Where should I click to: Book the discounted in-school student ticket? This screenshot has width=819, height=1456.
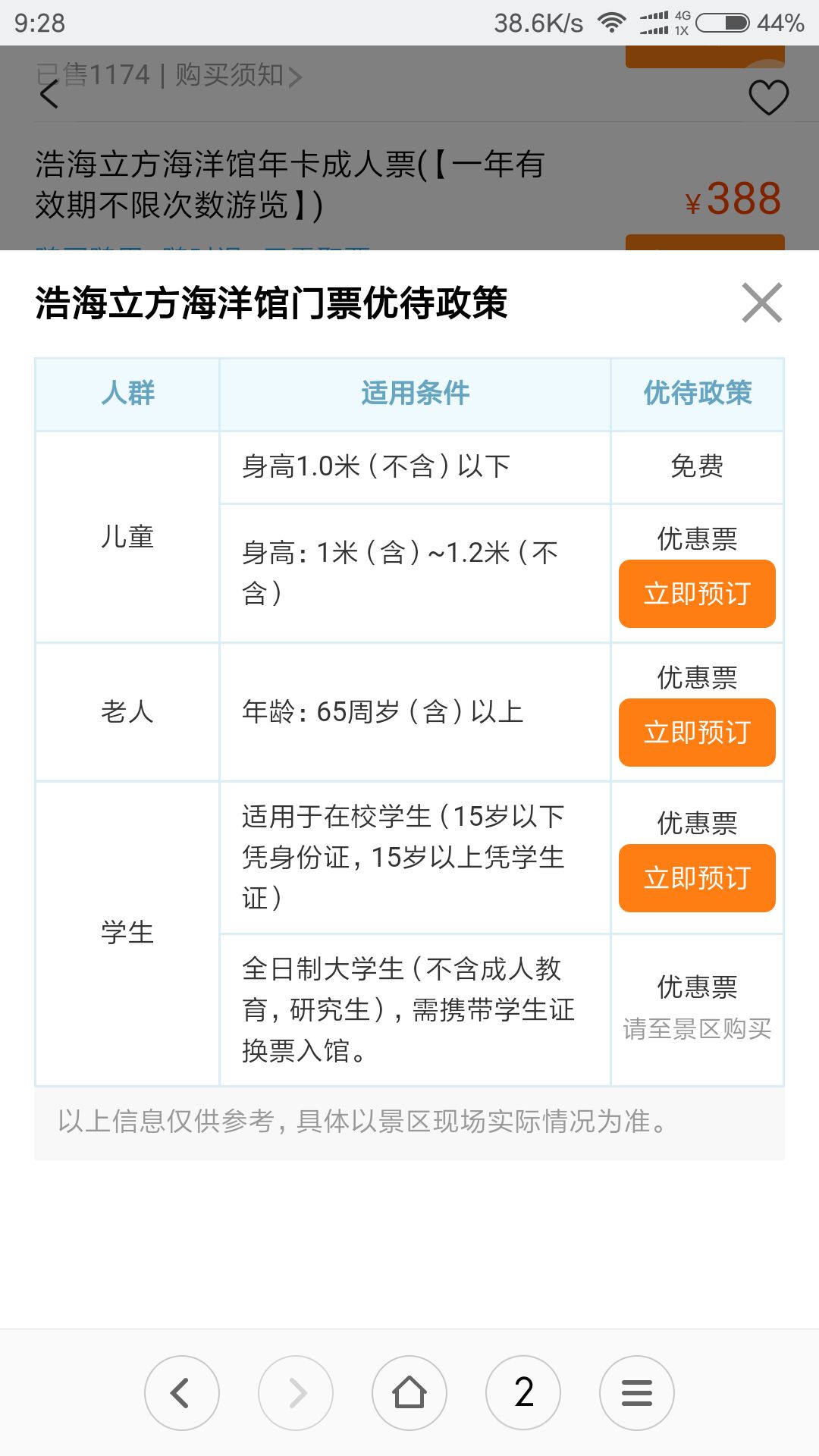(697, 878)
